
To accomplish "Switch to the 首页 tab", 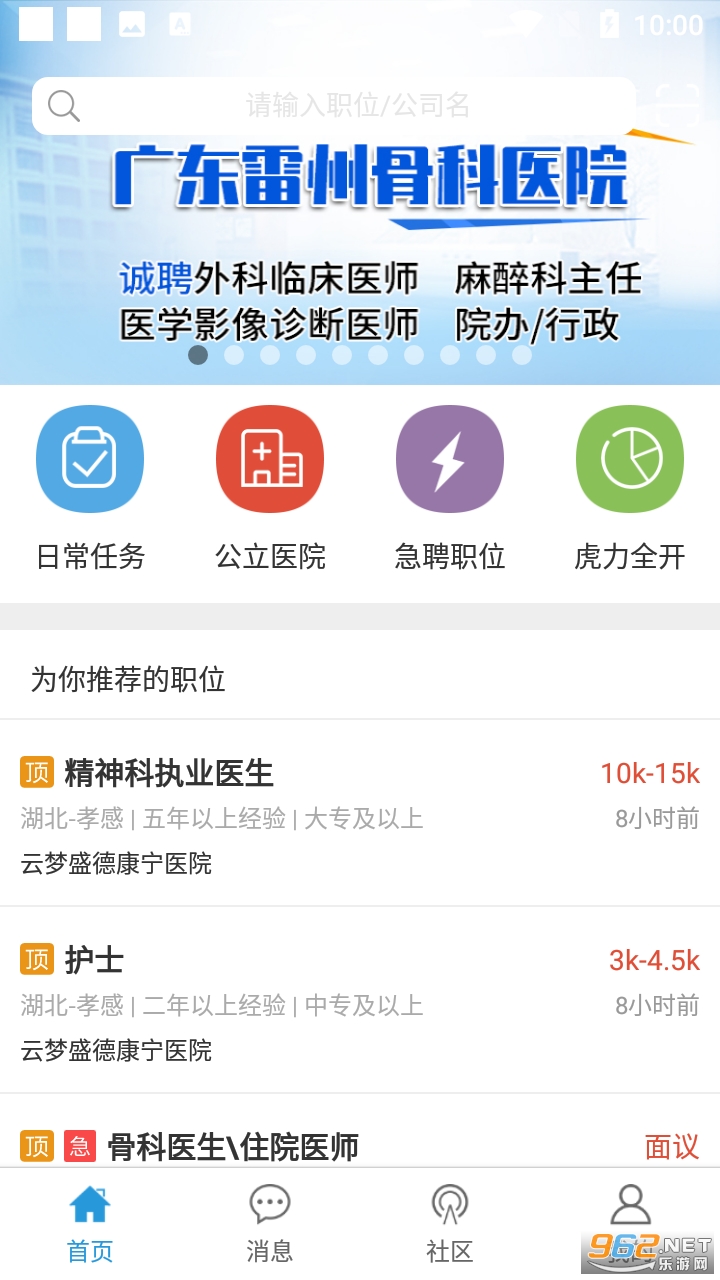I will [90, 1224].
